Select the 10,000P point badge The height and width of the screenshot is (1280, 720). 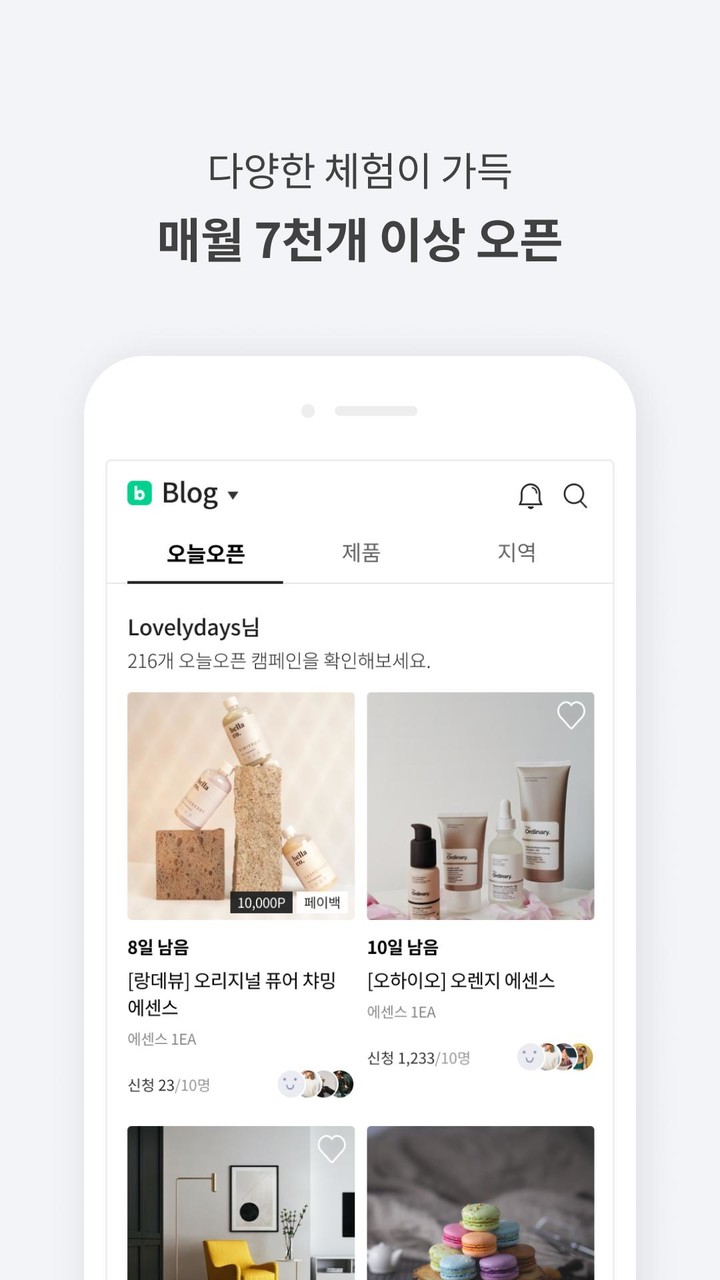coord(263,901)
